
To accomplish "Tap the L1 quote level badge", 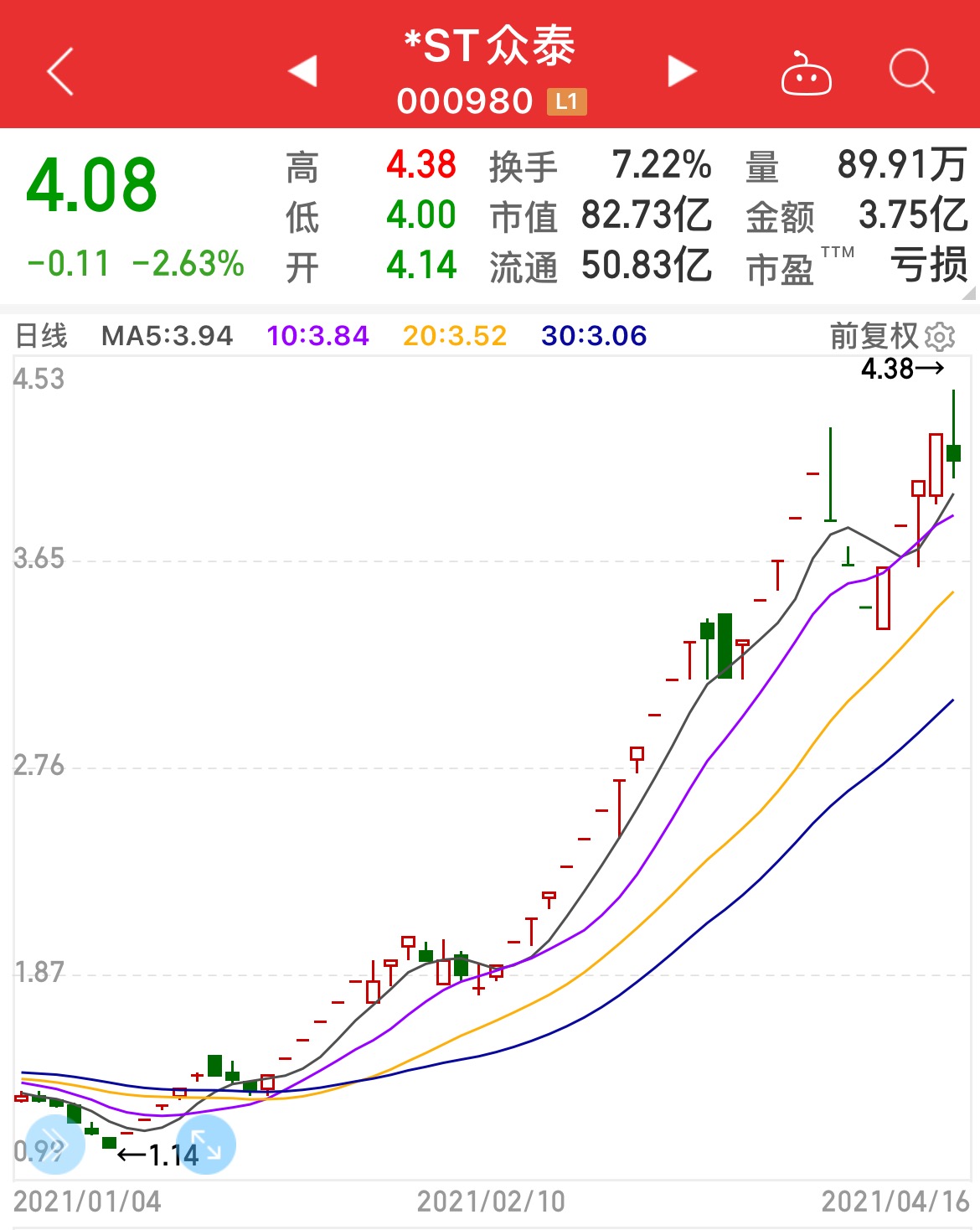I will [x=565, y=101].
